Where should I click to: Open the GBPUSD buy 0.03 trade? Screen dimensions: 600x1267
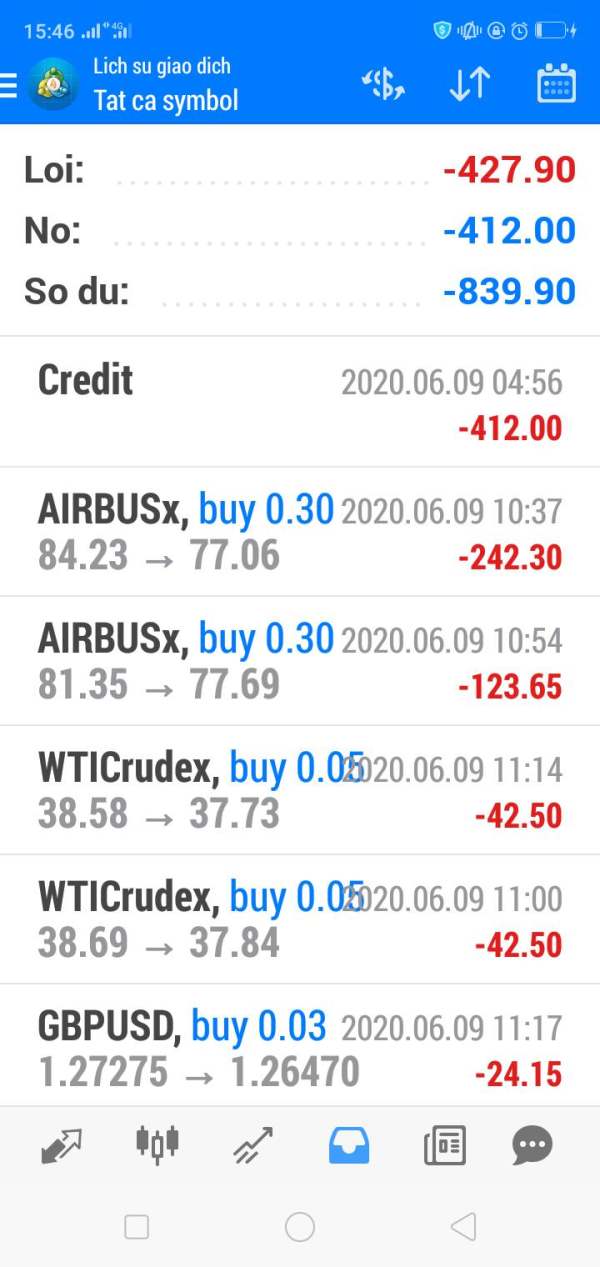click(x=300, y=1045)
